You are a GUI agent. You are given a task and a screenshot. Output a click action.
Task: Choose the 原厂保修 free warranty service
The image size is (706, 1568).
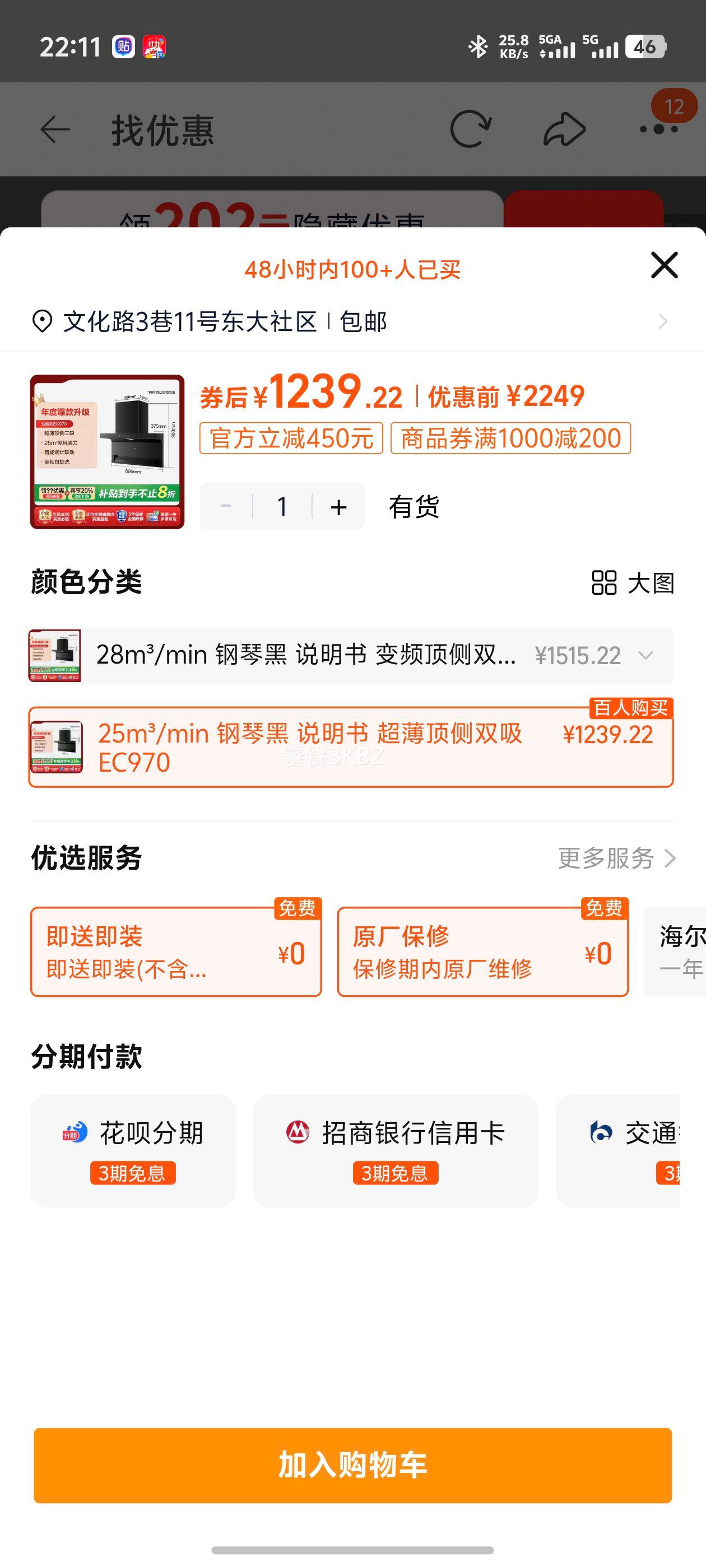[x=482, y=952]
